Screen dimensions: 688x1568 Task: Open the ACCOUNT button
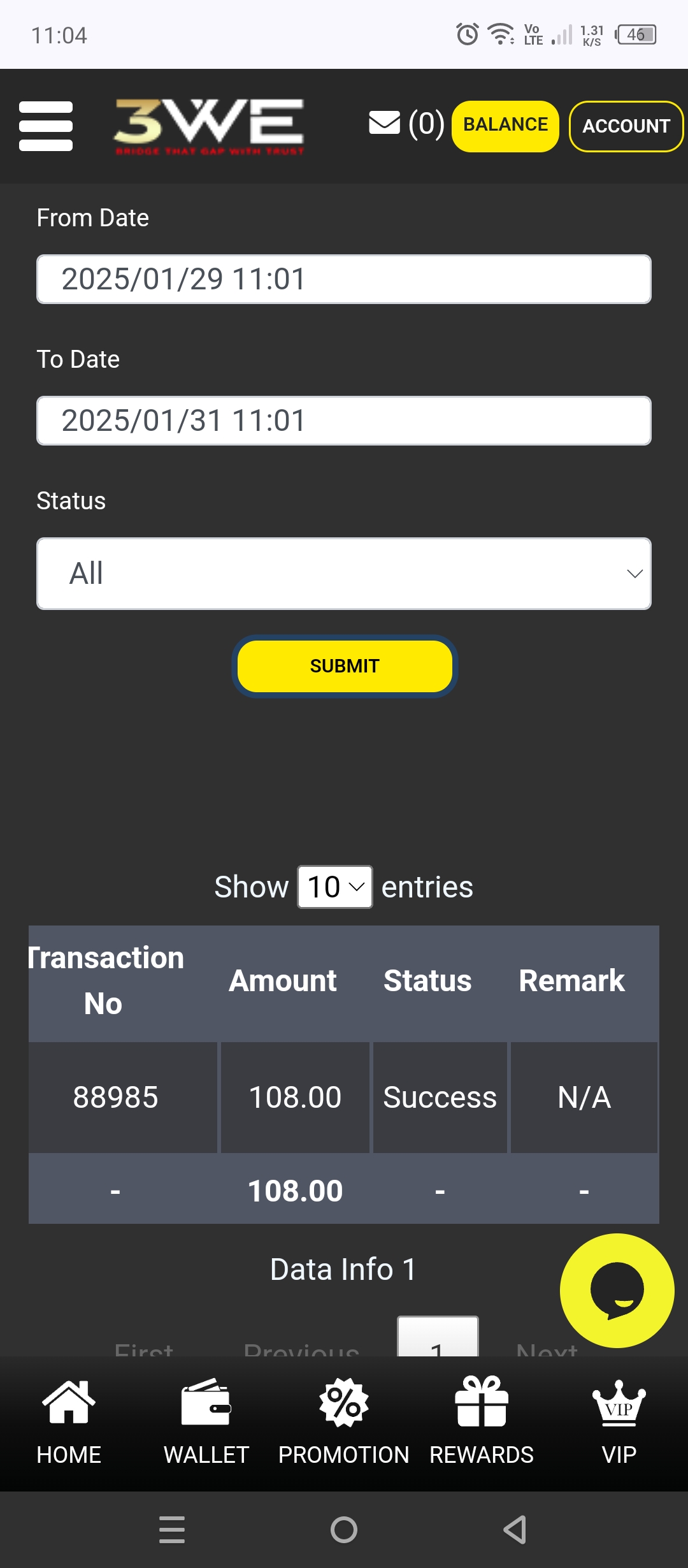pos(626,126)
